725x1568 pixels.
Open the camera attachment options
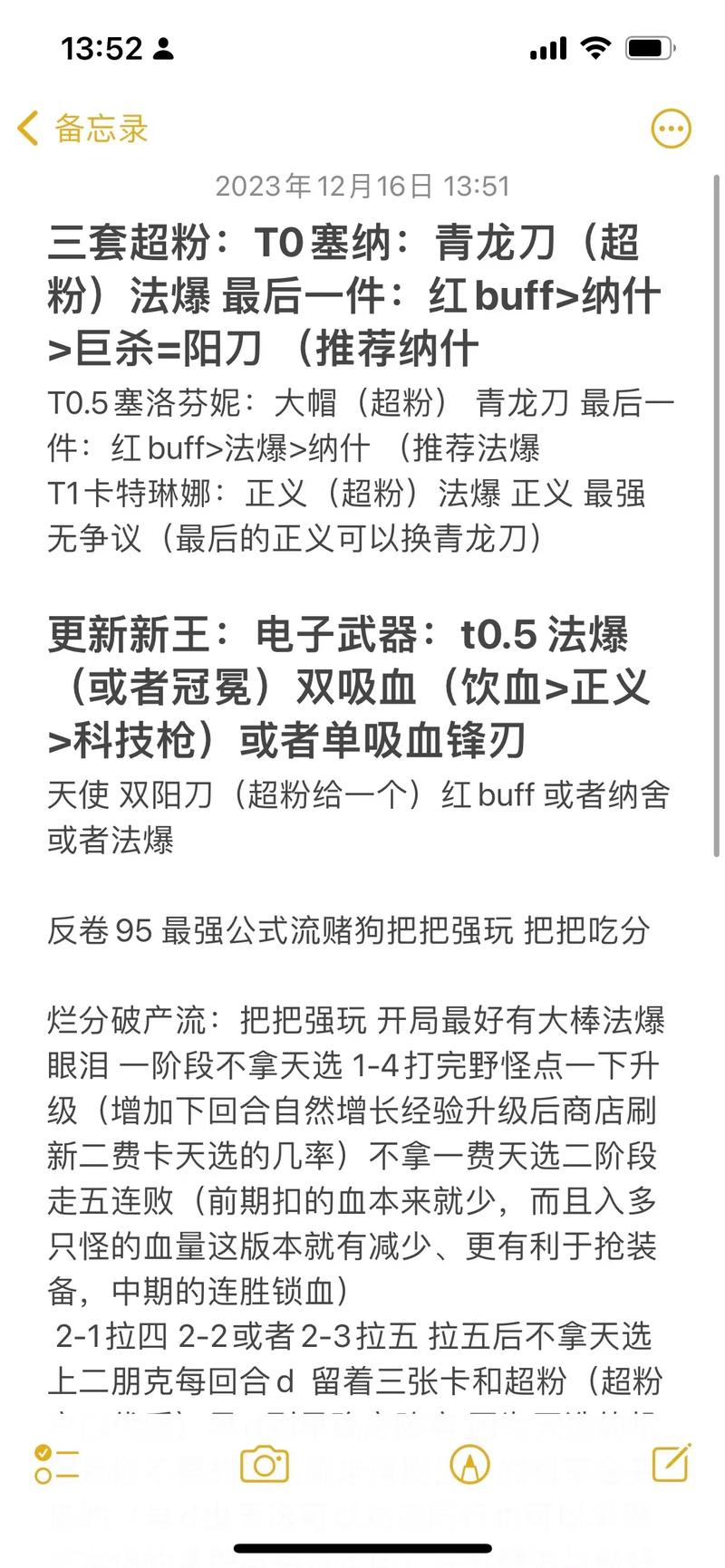pos(264,1464)
